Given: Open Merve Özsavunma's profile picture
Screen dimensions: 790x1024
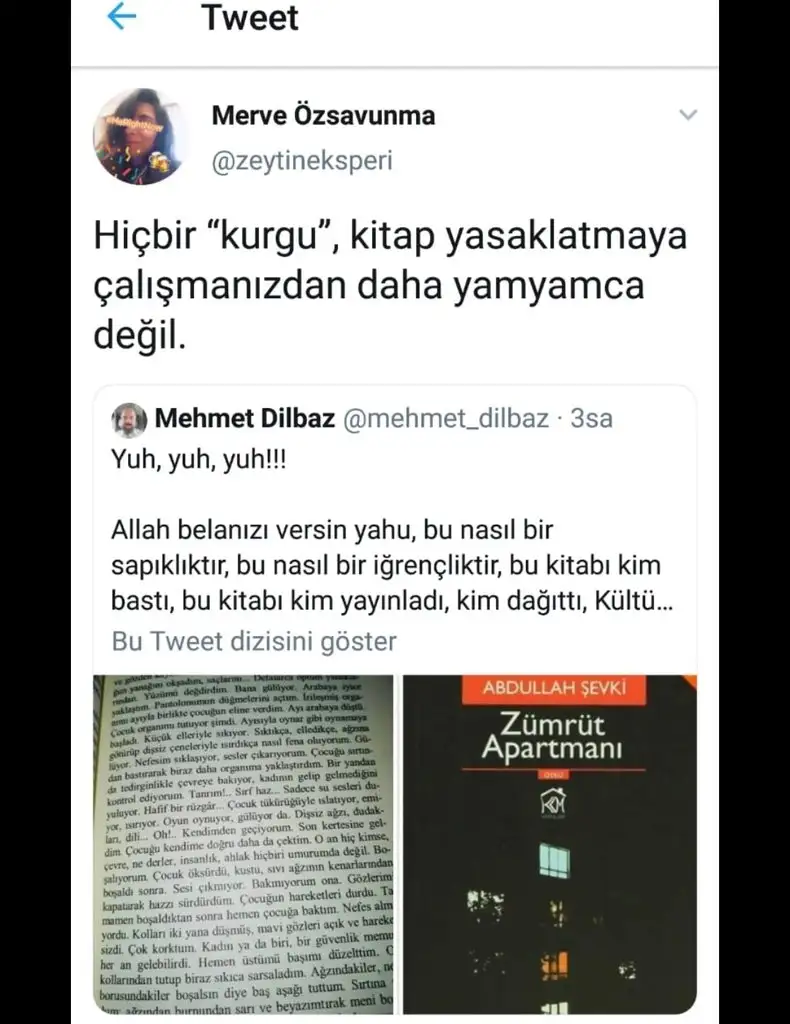Looking at the screenshot, I should point(140,136).
